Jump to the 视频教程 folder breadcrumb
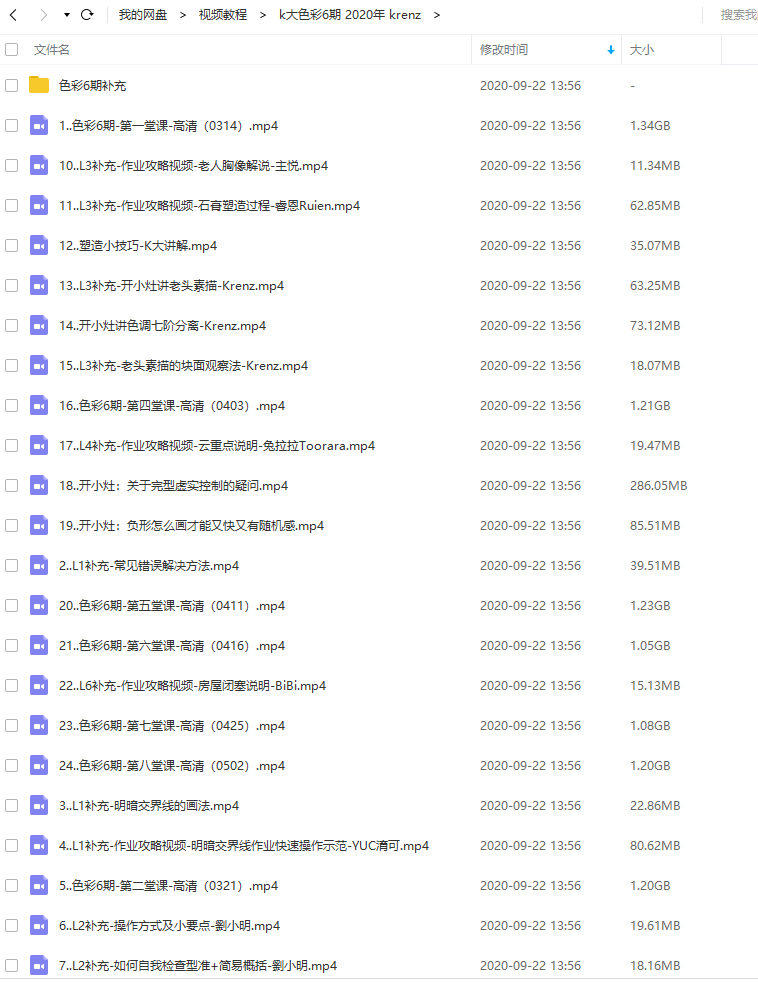 click(x=222, y=15)
